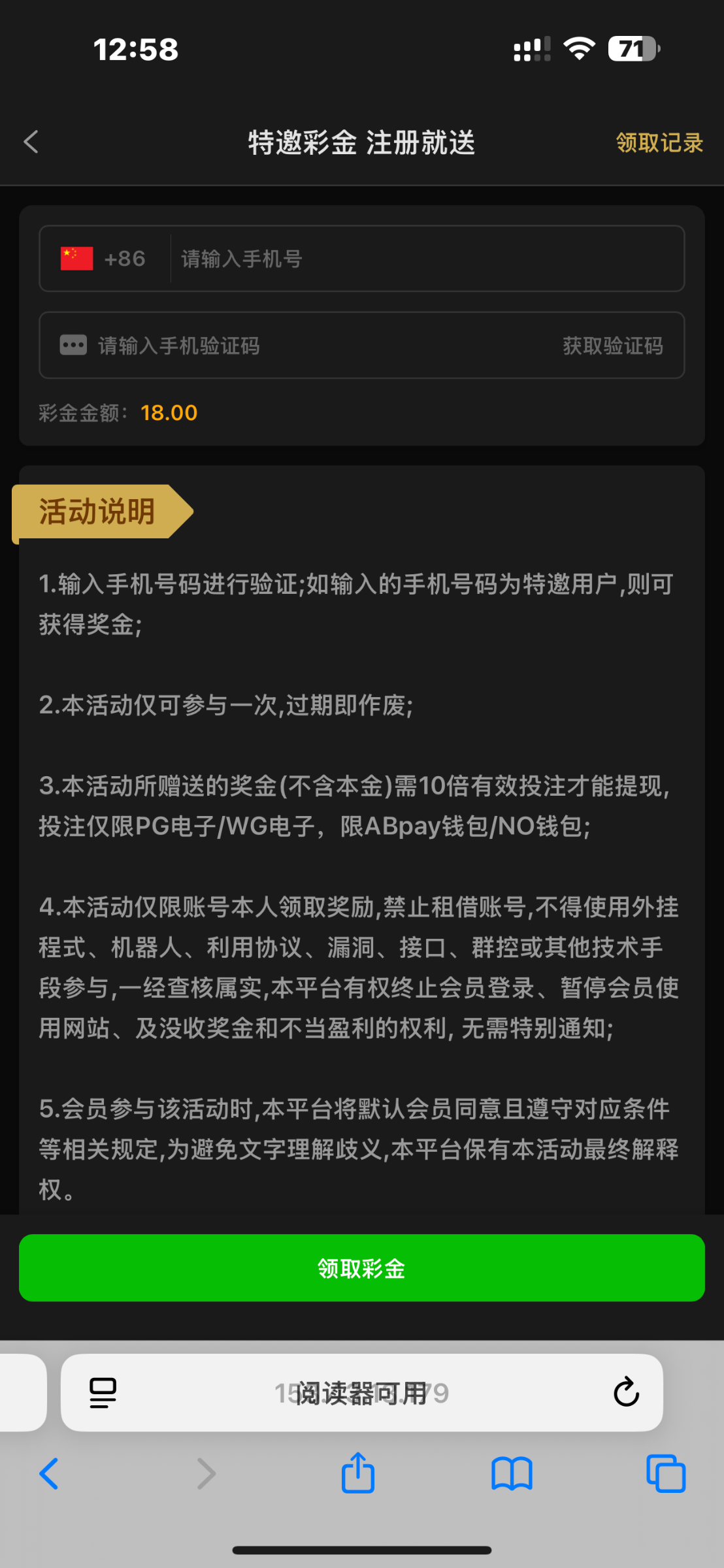The image size is (724, 1568).
Task: Open the Safari bookmarks icon
Action: (x=512, y=1475)
